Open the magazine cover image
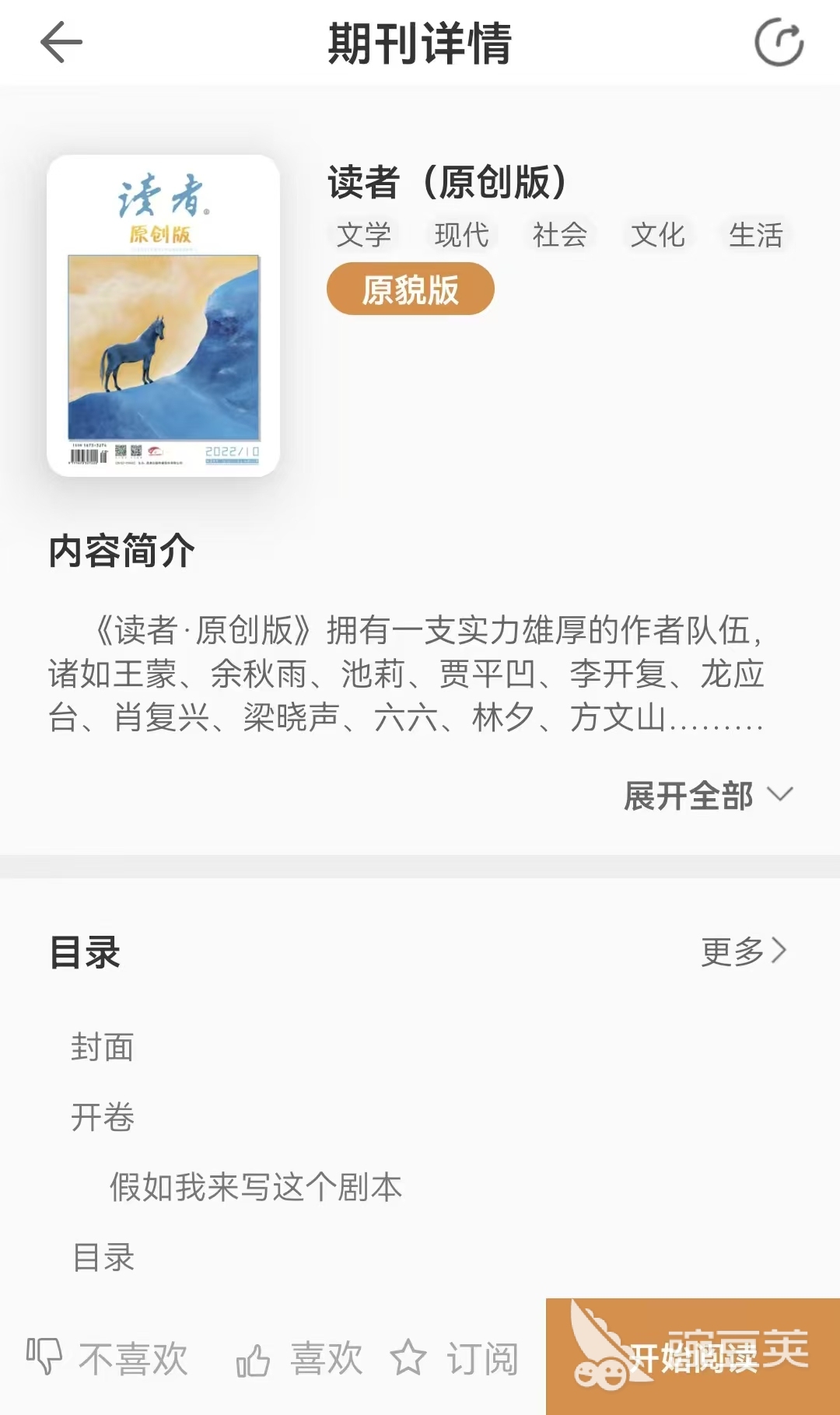Image resolution: width=840 pixels, height=1415 pixels. click(x=163, y=315)
